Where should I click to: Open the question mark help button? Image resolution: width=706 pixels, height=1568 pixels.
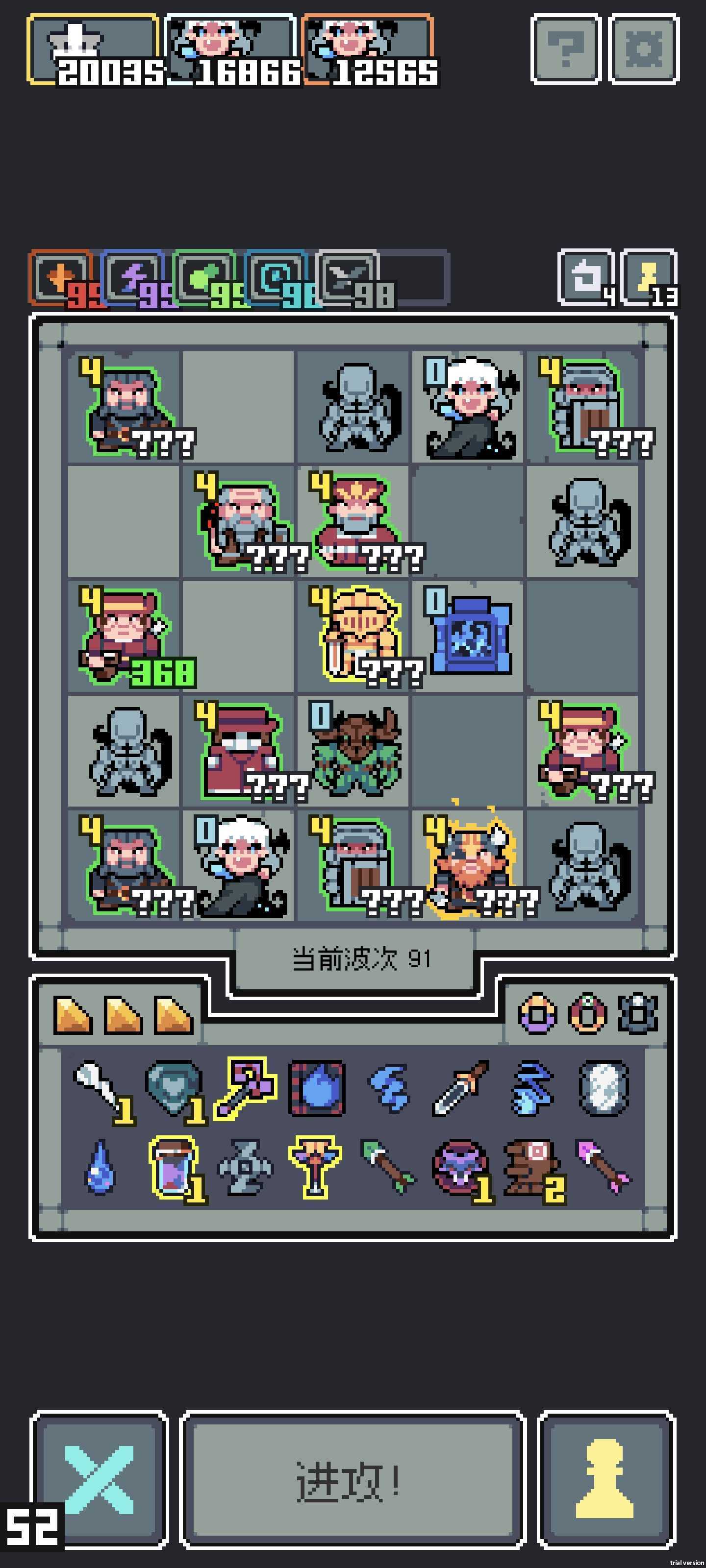pyautogui.click(x=565, y=49)
